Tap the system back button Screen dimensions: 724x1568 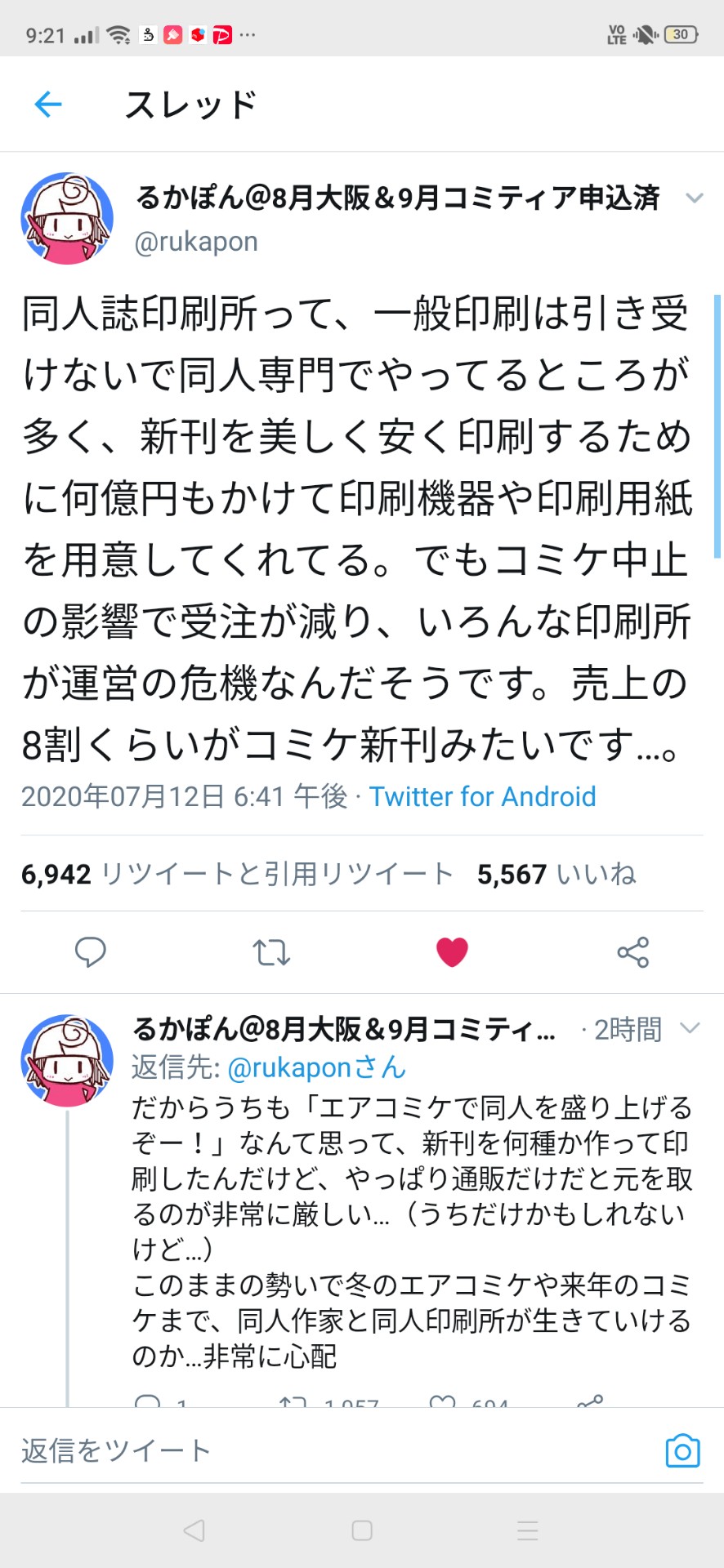coord(194,1530)
